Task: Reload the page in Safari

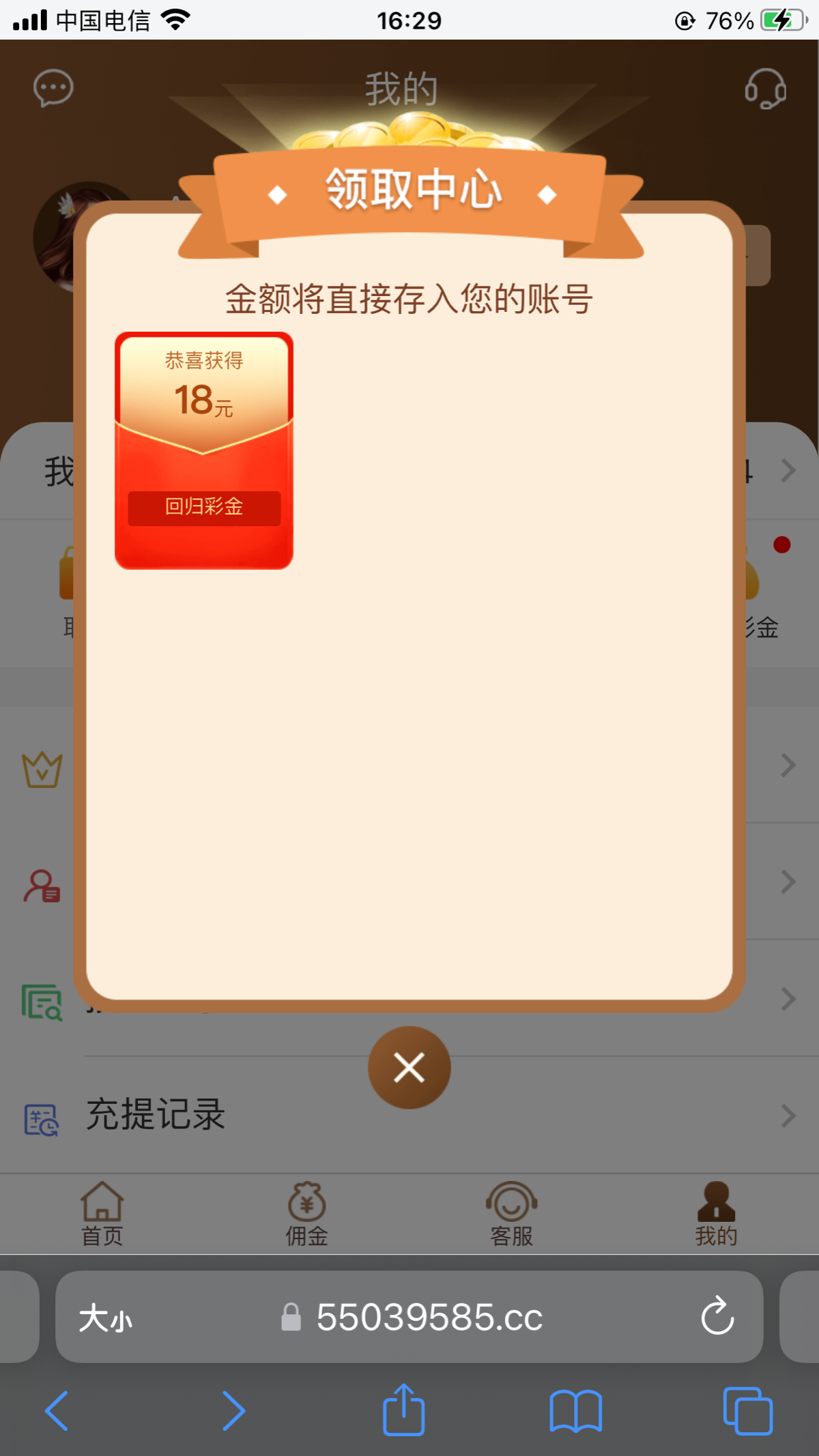Action: [717, 1317]
